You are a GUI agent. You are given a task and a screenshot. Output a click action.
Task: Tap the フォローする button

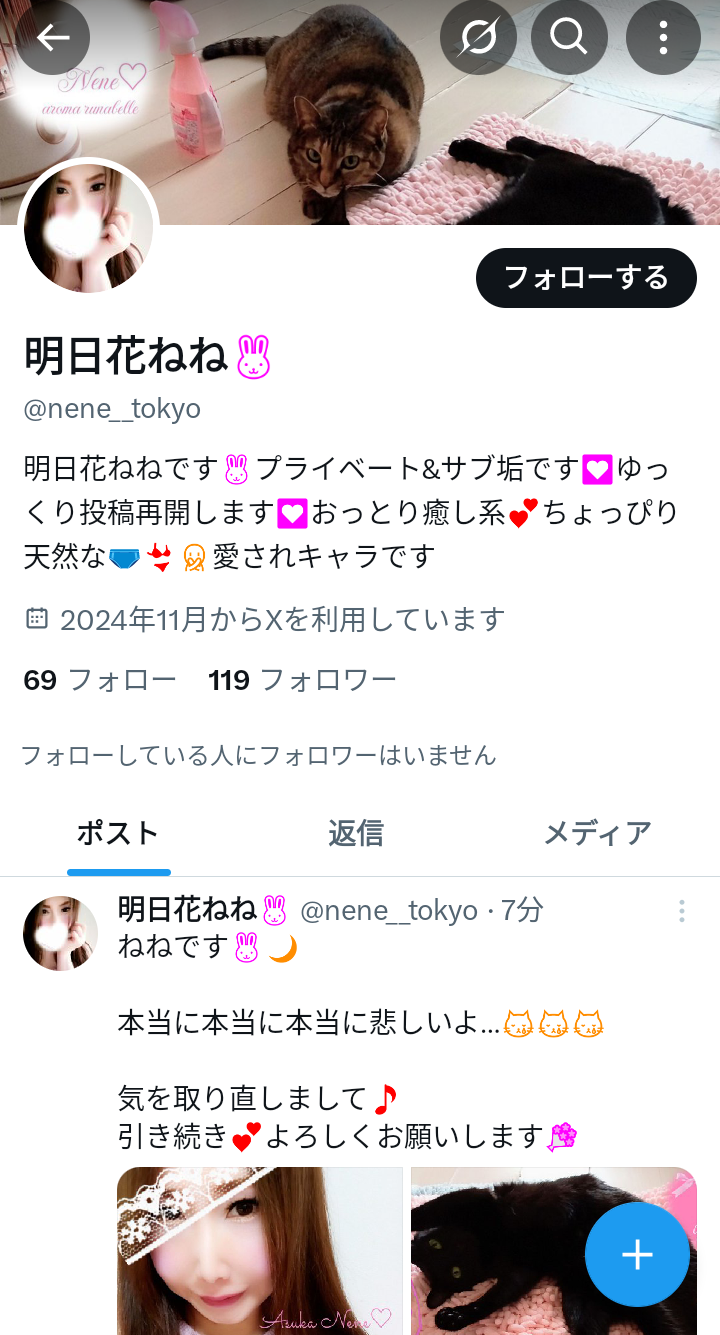point(586,277)
